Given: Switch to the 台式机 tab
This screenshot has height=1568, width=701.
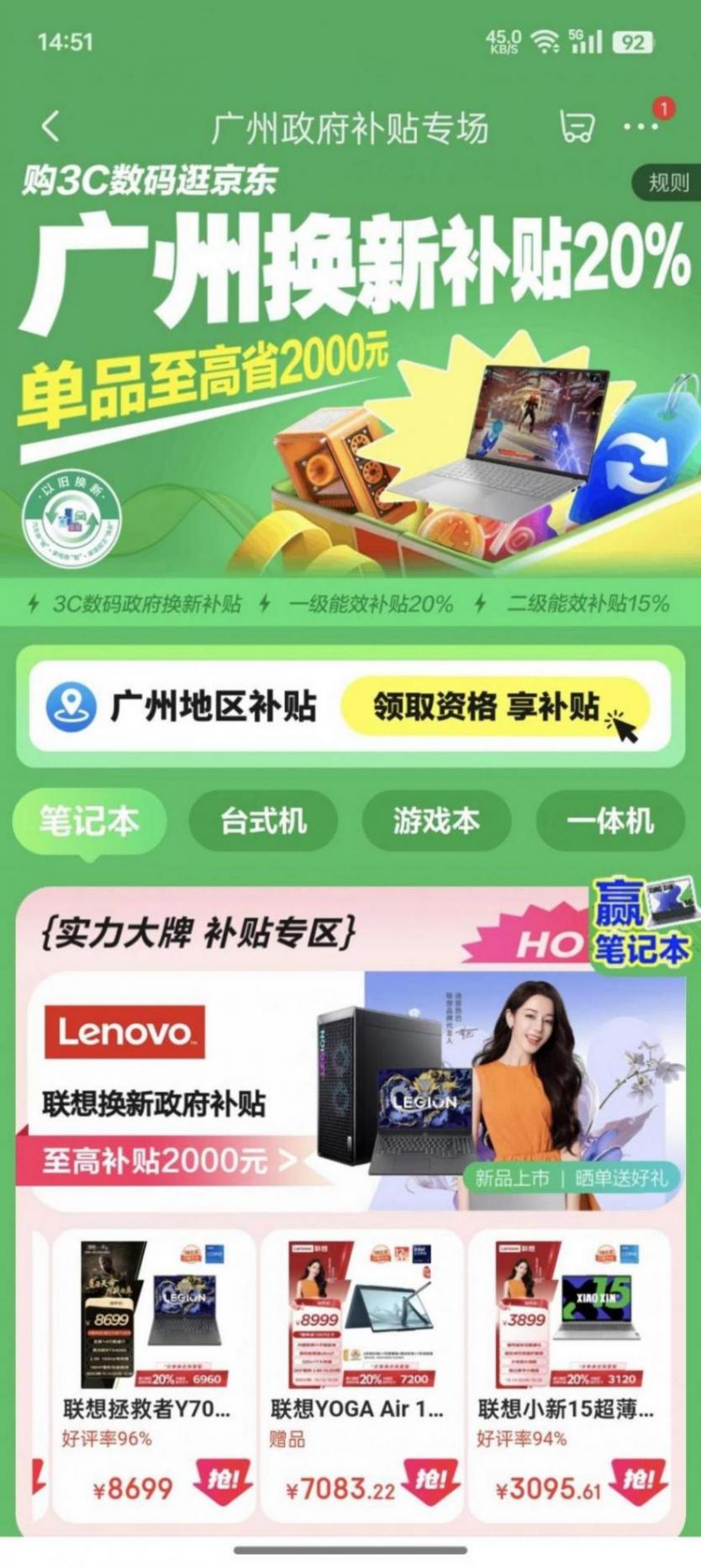Looking at the screenshot, I should tap(263, 821).
